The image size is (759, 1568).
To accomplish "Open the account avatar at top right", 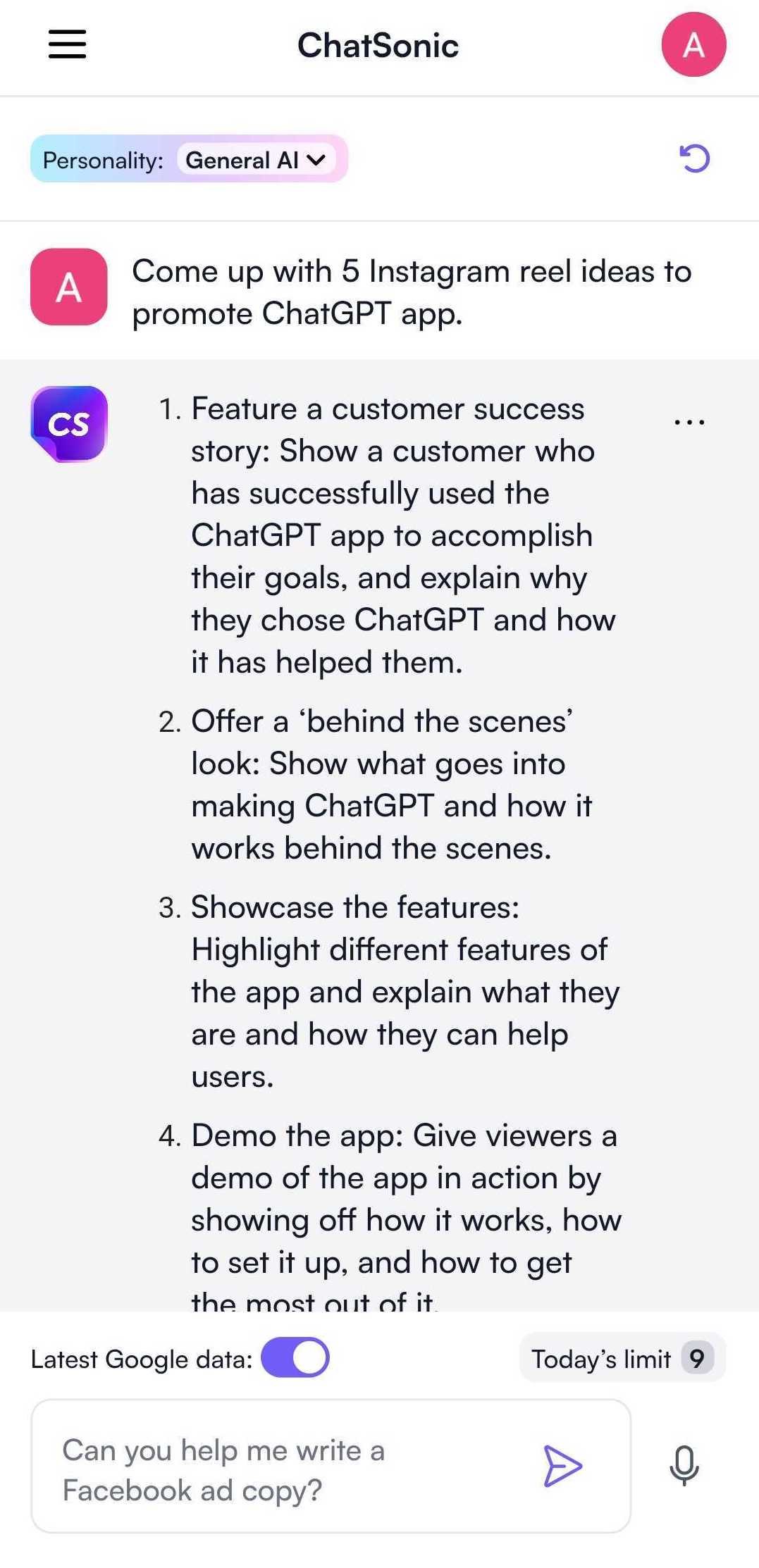I will 693,44.
